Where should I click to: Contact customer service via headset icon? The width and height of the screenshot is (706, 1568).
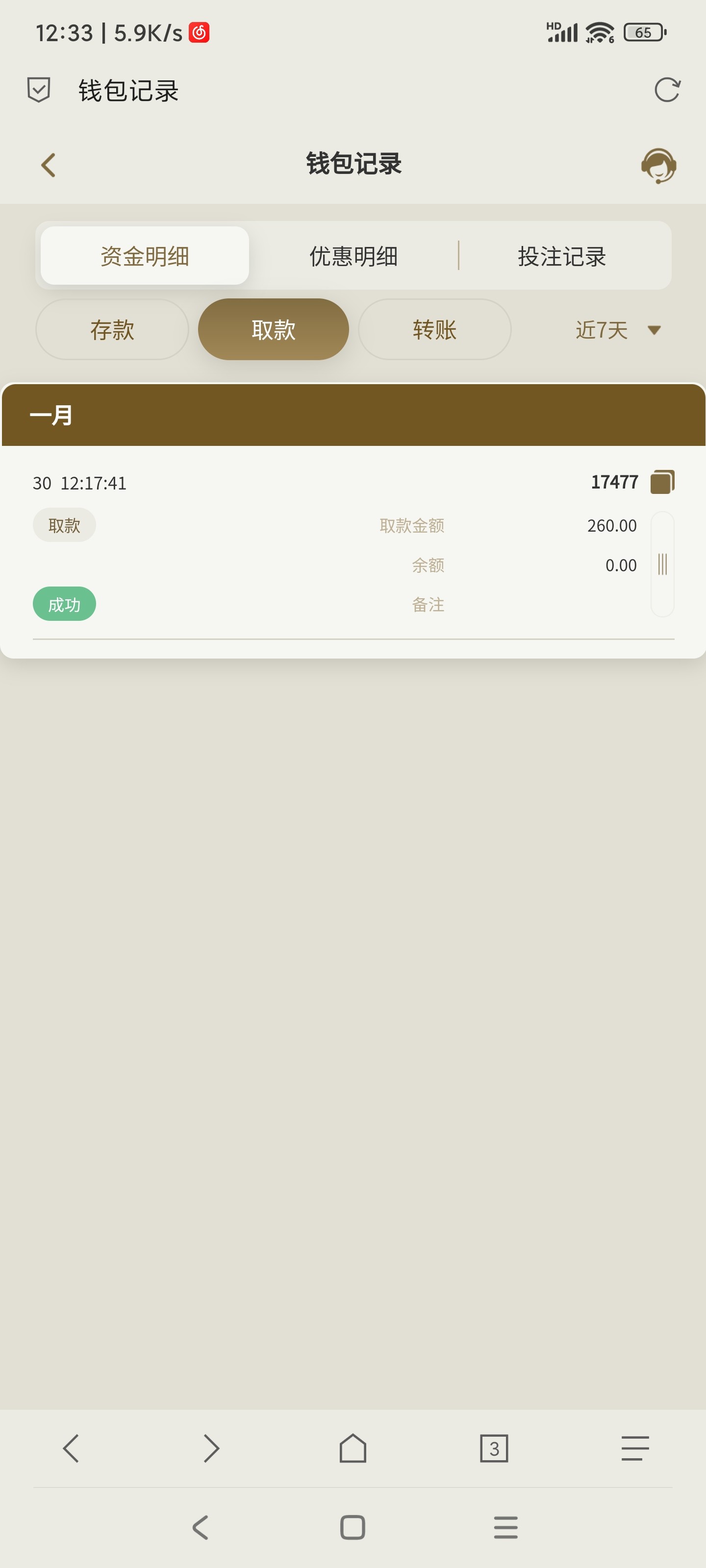tap(658, 166)
